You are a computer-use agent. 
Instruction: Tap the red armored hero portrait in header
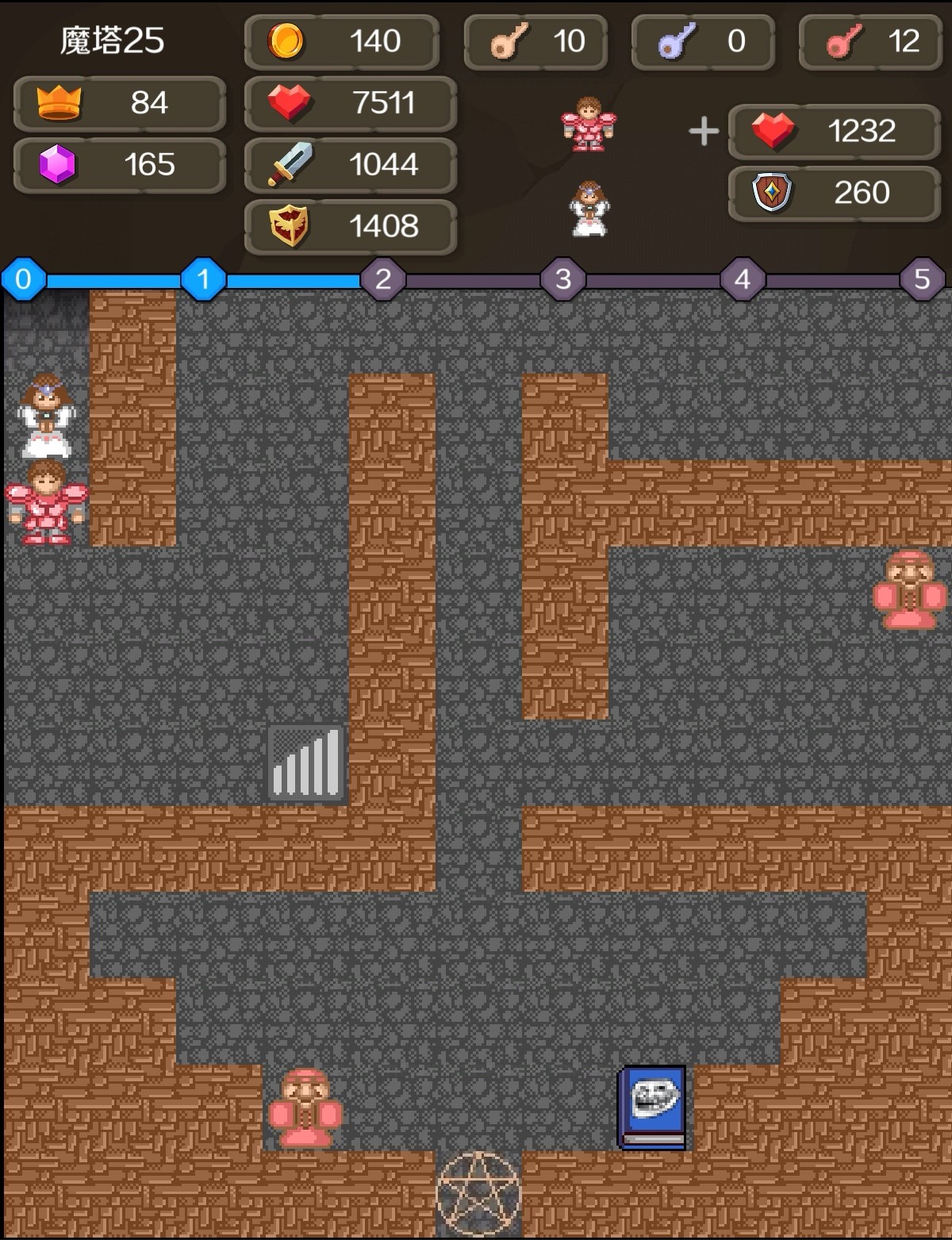588,124
